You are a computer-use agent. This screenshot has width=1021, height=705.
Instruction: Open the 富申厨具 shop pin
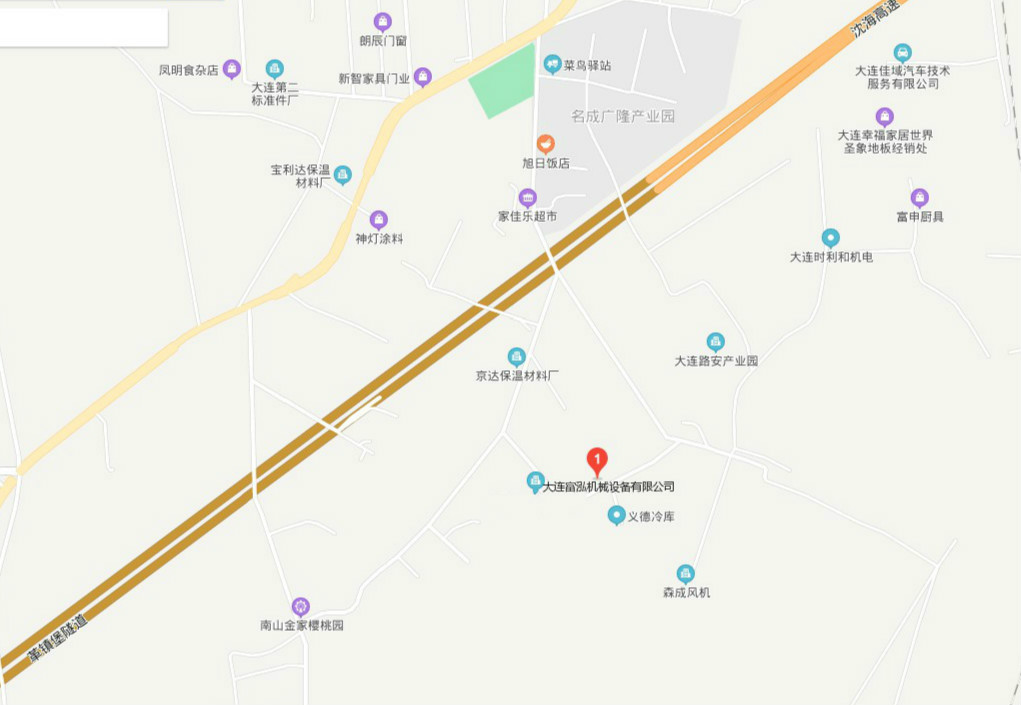click(919, 197)
